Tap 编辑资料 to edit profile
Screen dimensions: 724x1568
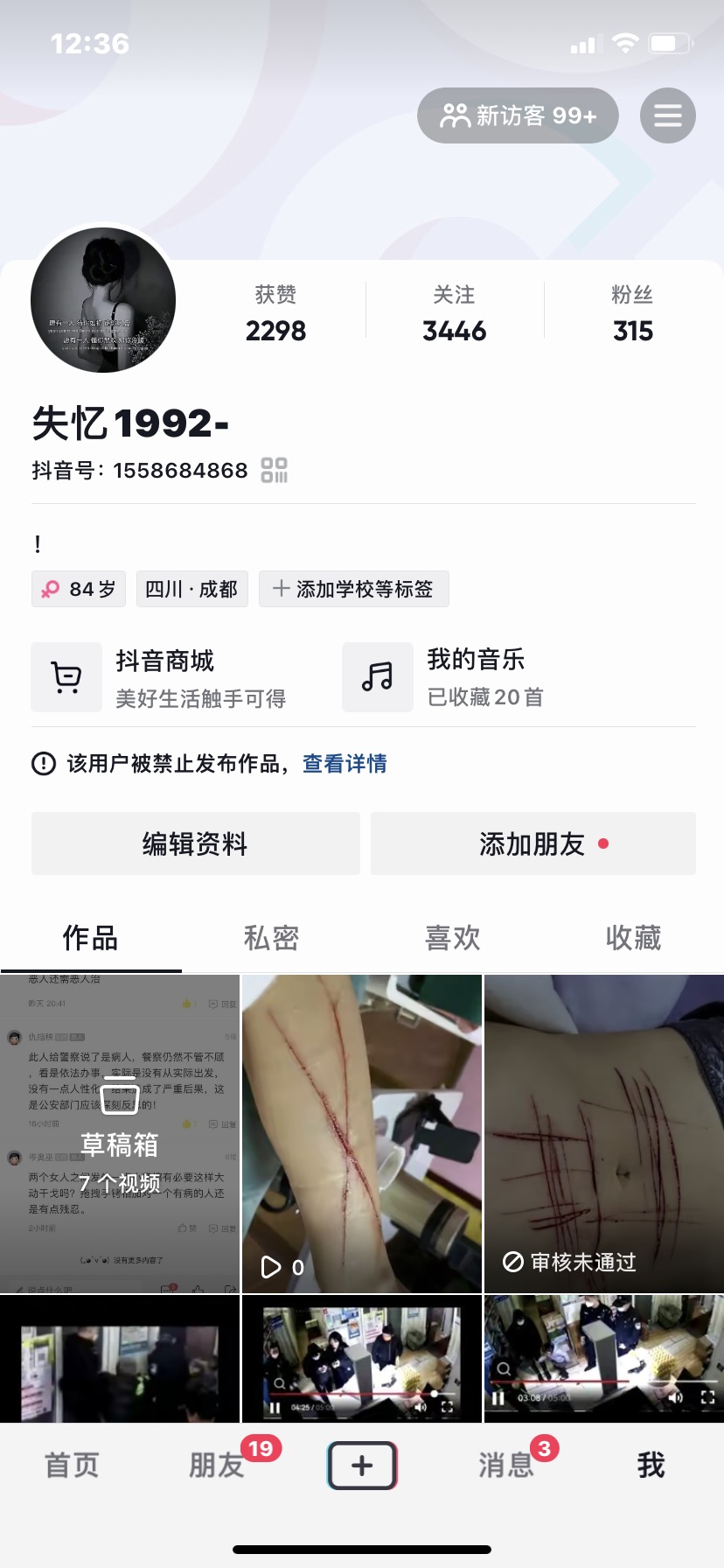tap(195, 843)
